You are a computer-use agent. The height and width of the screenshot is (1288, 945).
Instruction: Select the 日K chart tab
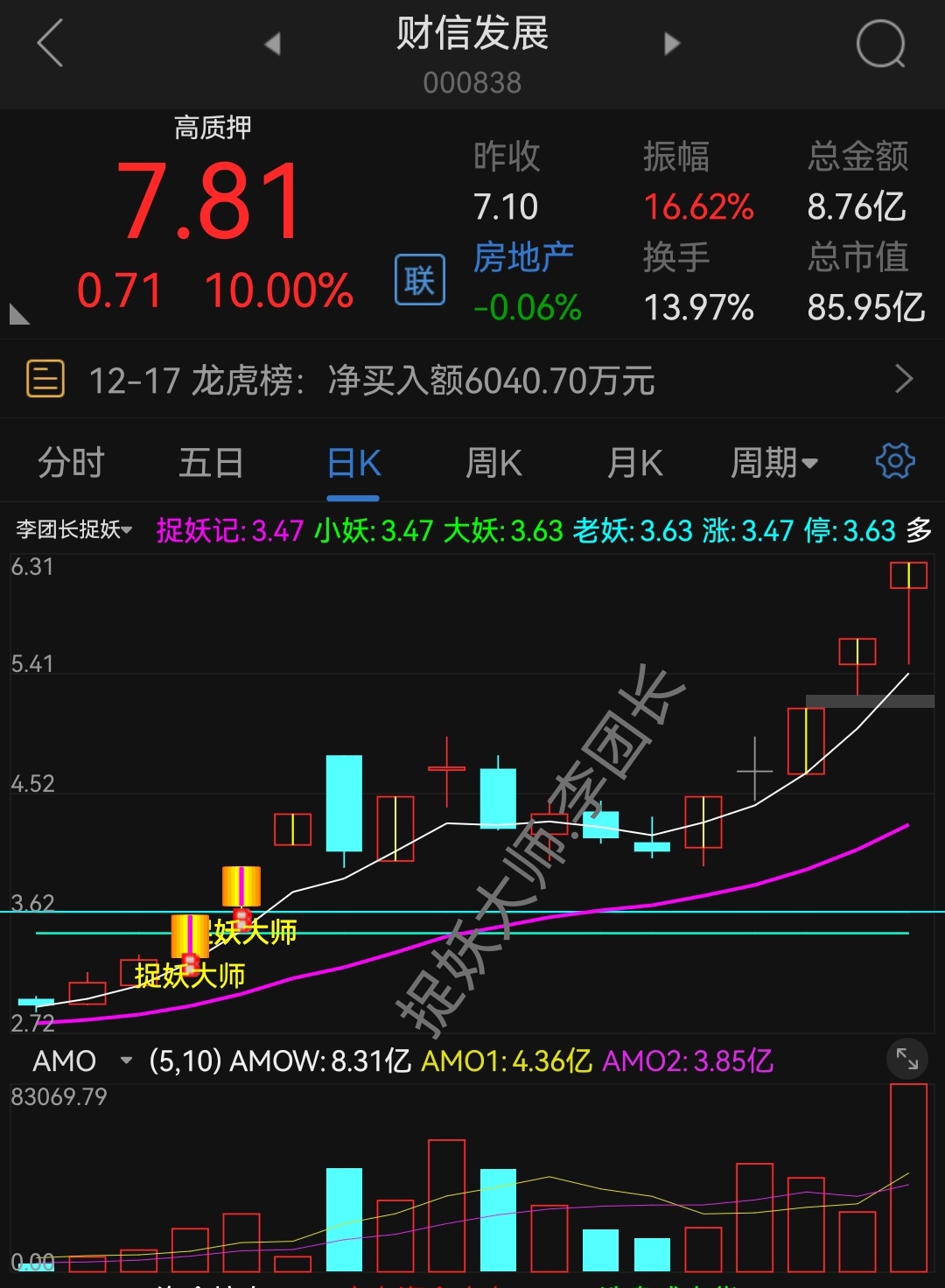(x=353, y=462)
